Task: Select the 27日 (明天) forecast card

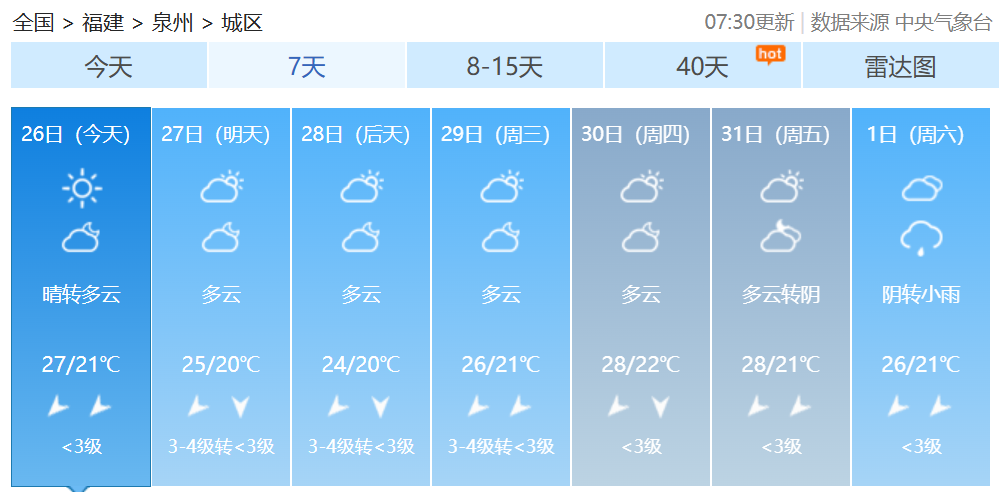Action: point(221,296)
